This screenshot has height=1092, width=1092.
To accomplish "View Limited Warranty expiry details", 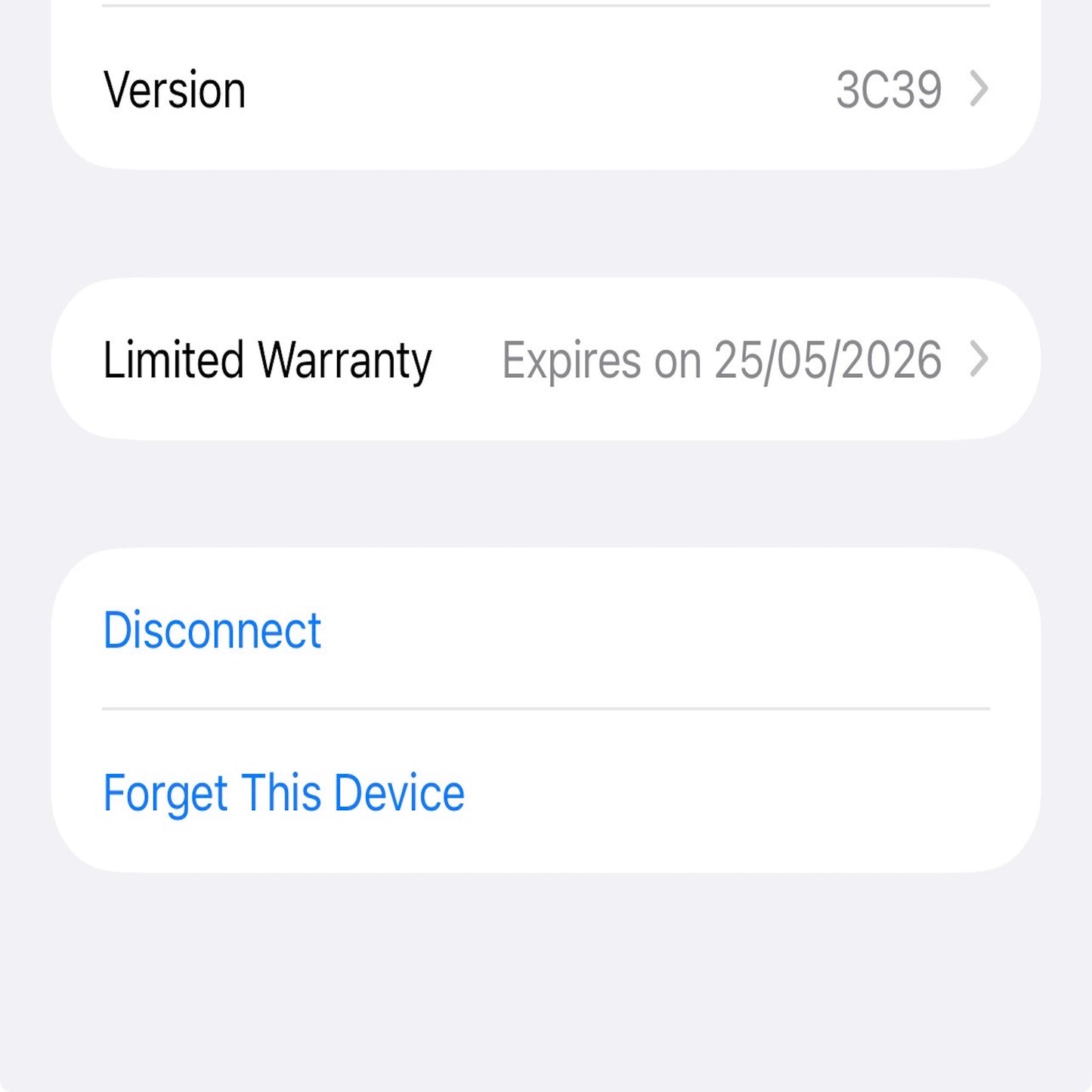I will tap(546, 360).
